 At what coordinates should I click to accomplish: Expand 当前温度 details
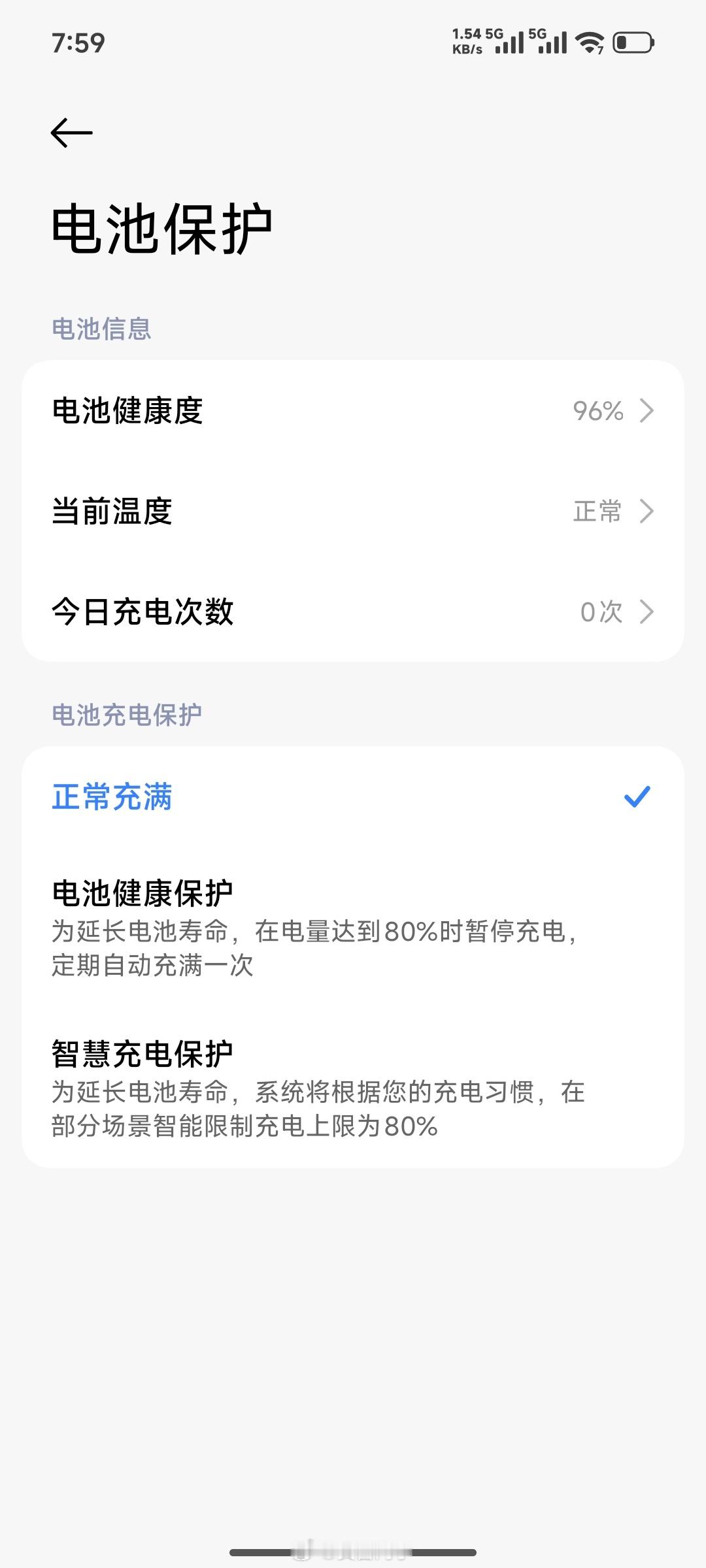coord(647,512)
